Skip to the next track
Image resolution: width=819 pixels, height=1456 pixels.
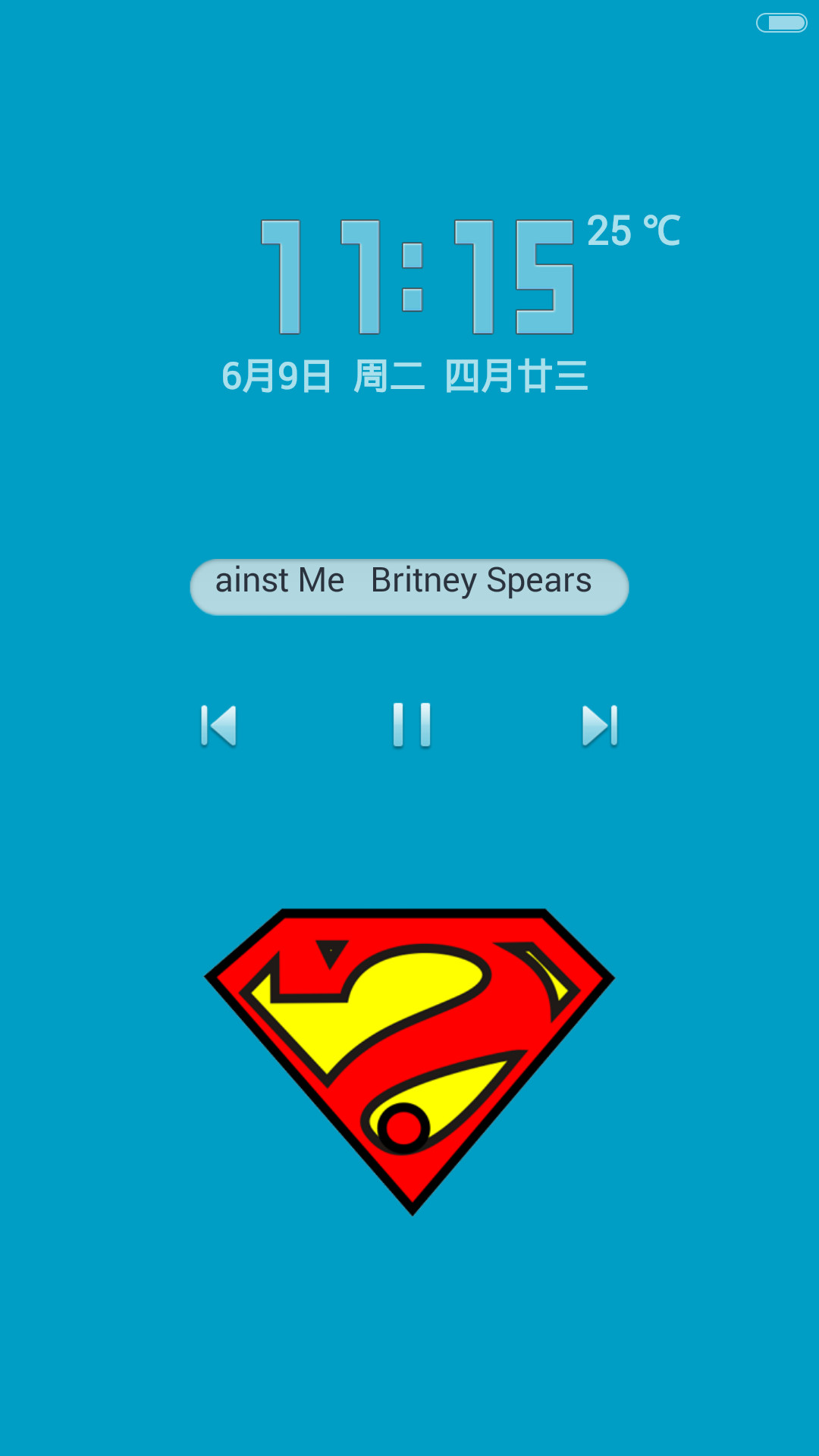[600, 726]
